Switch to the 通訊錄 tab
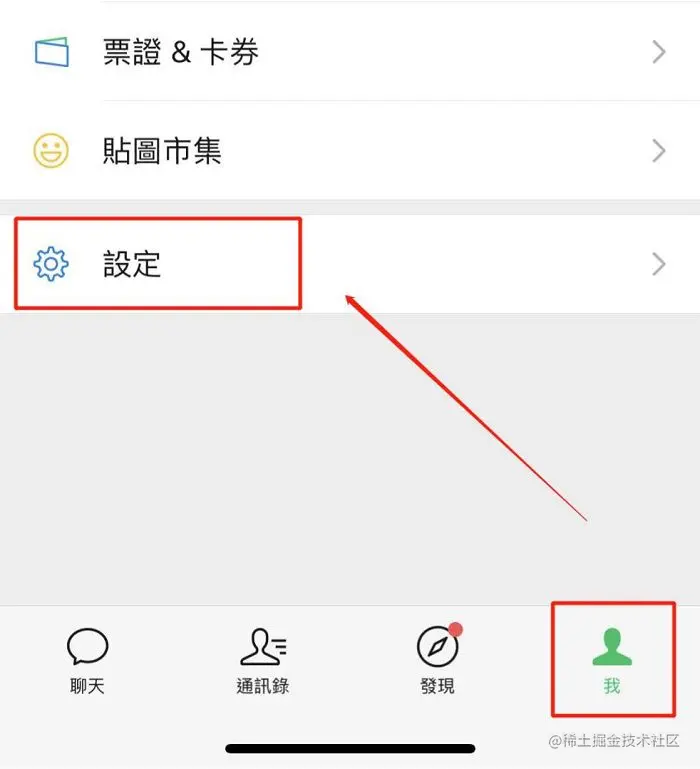Screen dimensions: 700x769 coord(263,660)
